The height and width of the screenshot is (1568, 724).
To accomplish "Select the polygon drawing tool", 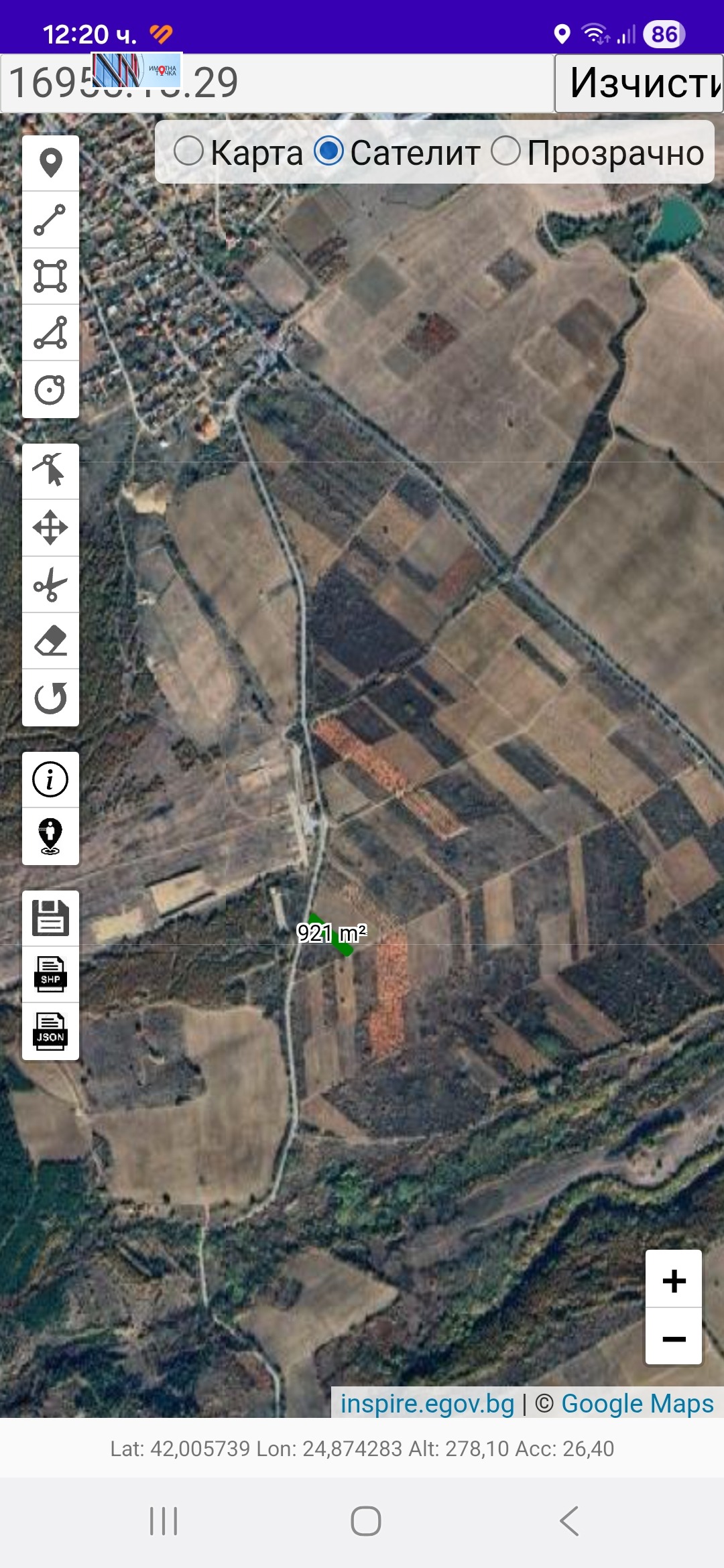I will [50, 276].
